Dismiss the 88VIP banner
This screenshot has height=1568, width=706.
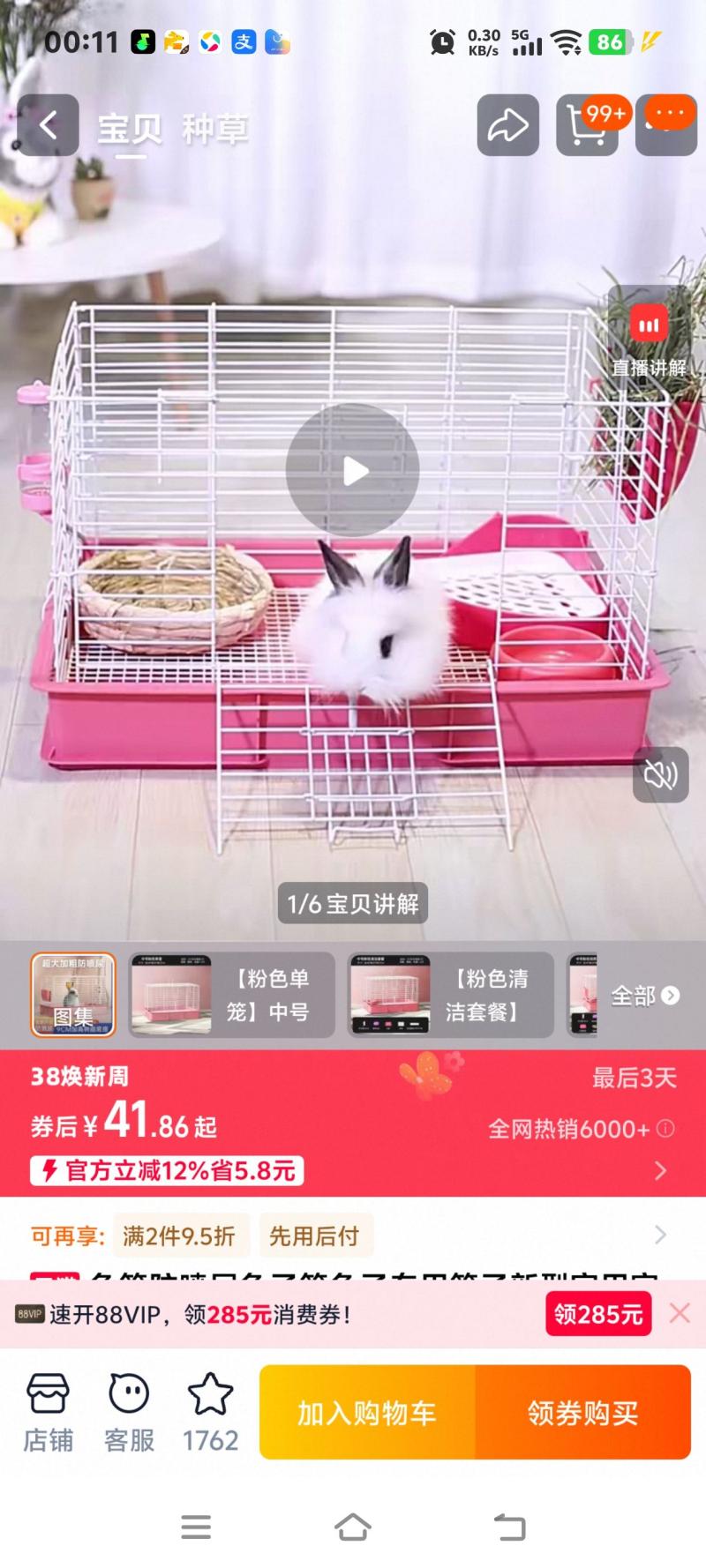[x=680, y=1313]
